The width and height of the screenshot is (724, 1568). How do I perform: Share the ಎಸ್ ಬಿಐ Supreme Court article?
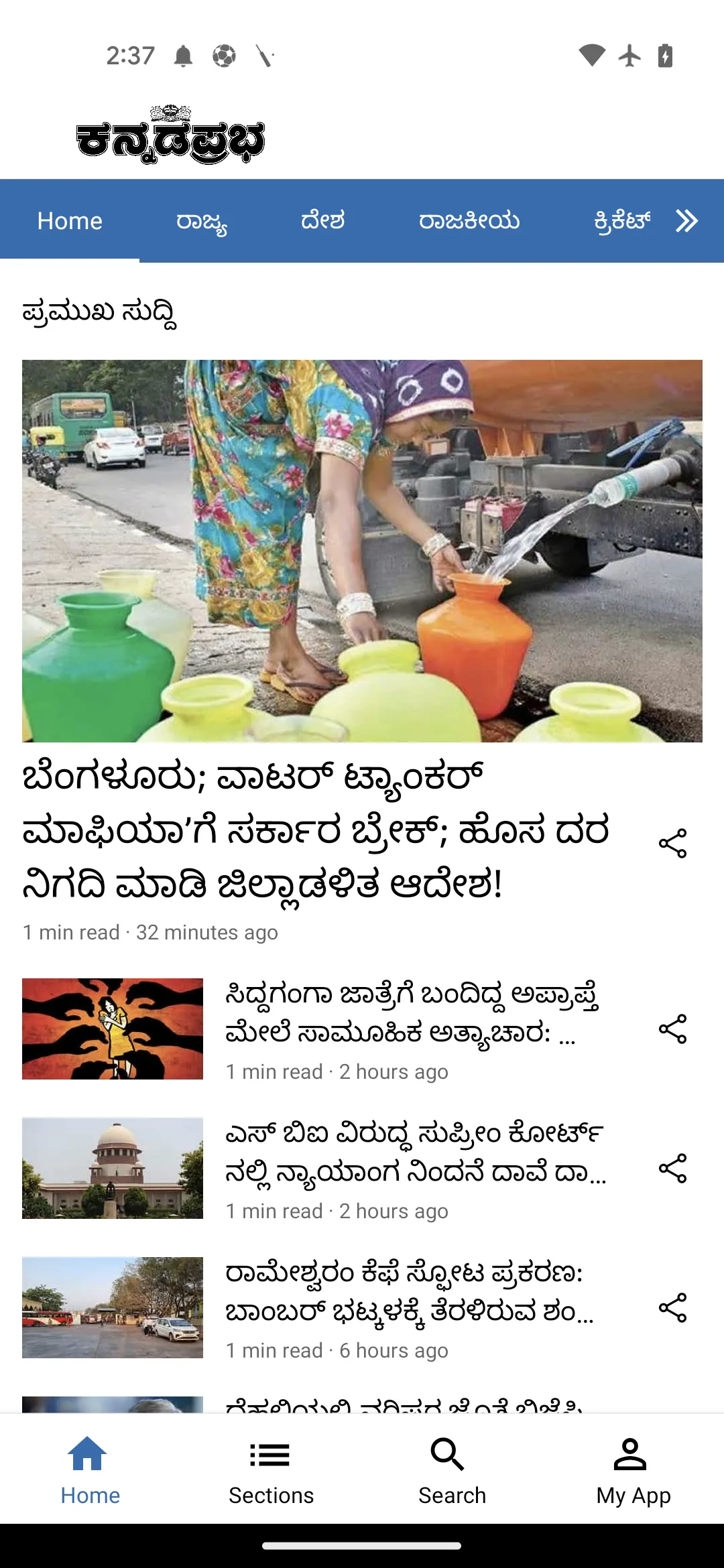coord(673,1169)
